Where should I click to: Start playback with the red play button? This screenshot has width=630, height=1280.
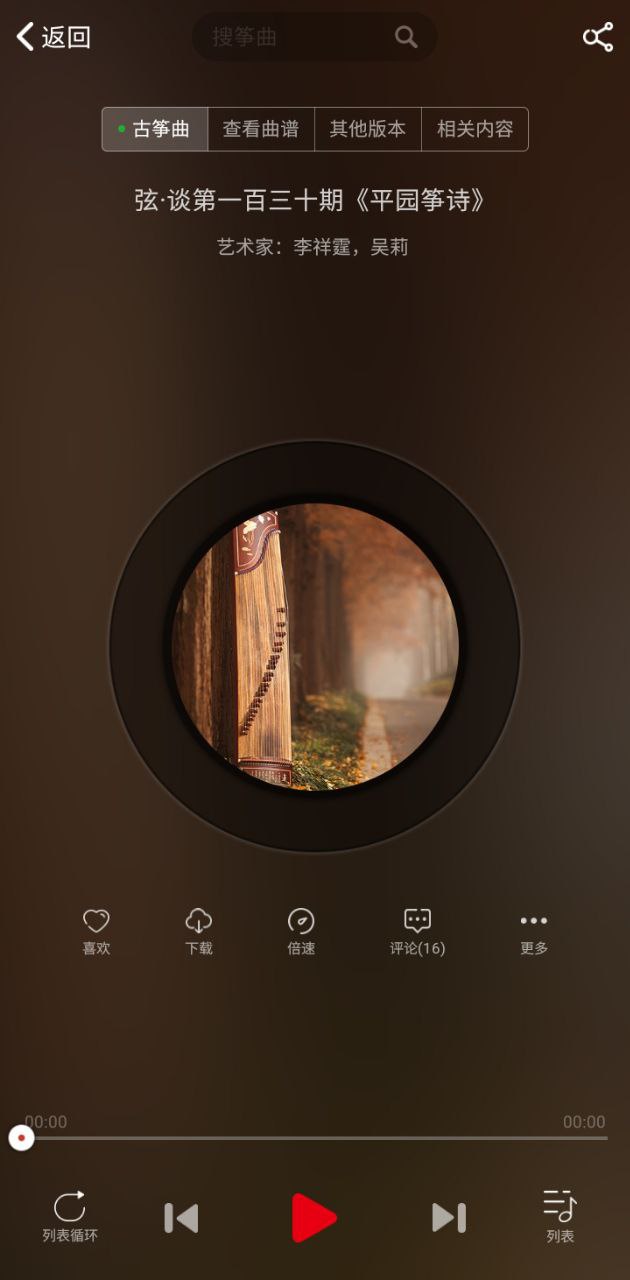tap(314, 1217)
